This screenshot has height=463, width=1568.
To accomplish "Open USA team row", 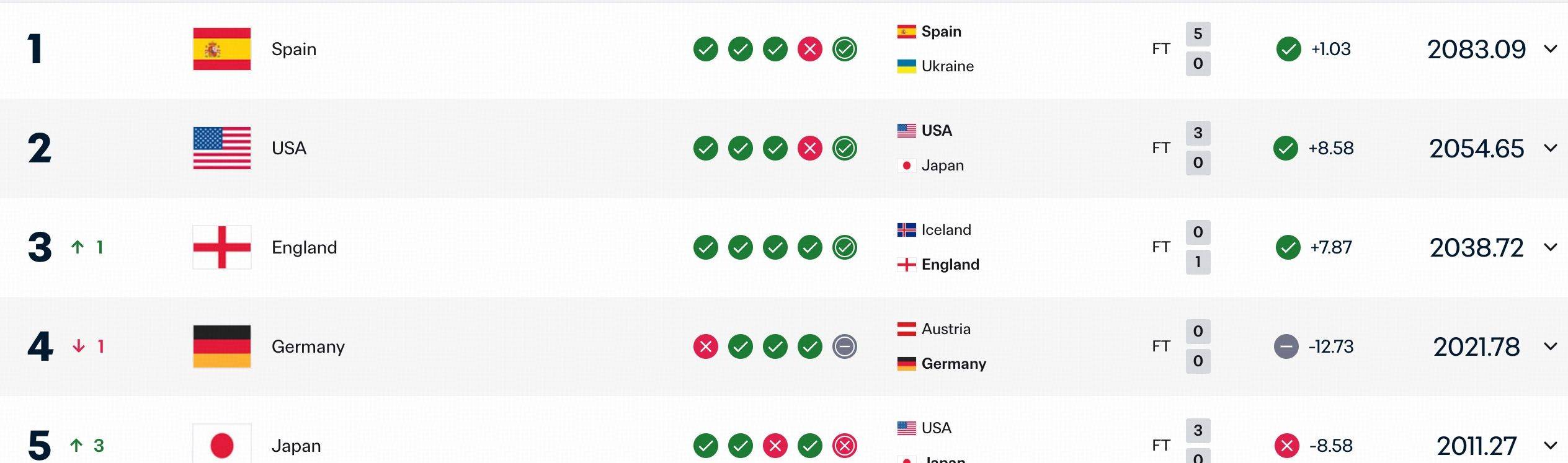I will pyautogui.click(x=288, y=148).
